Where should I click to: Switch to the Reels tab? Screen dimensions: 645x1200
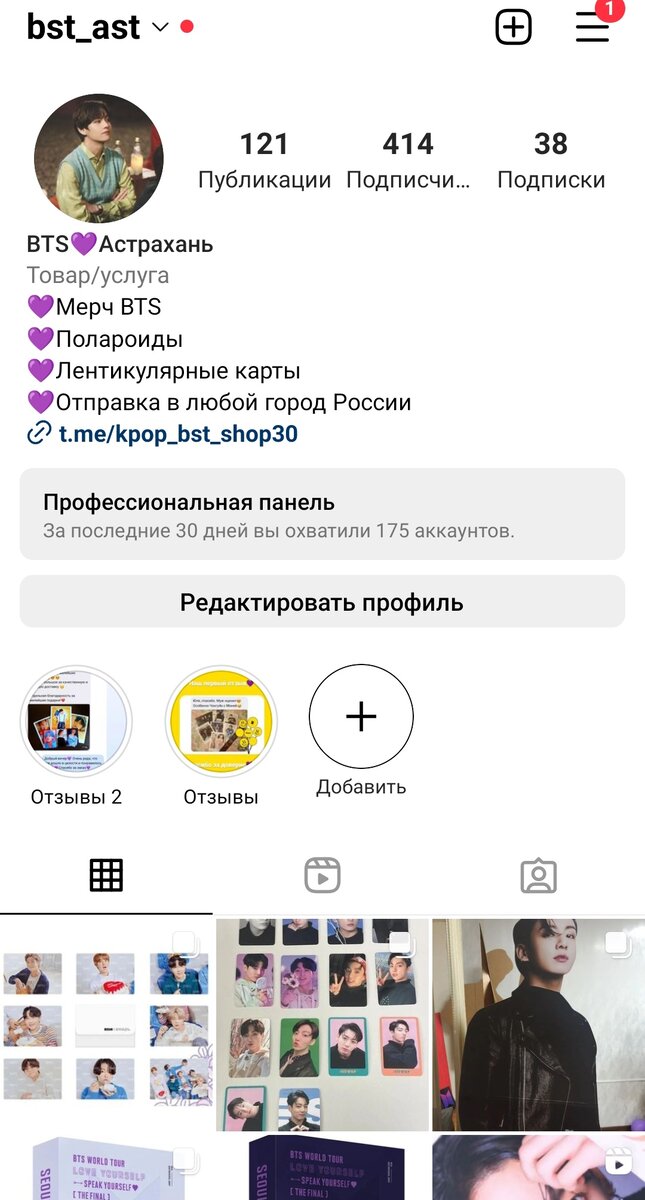[322, 876]
